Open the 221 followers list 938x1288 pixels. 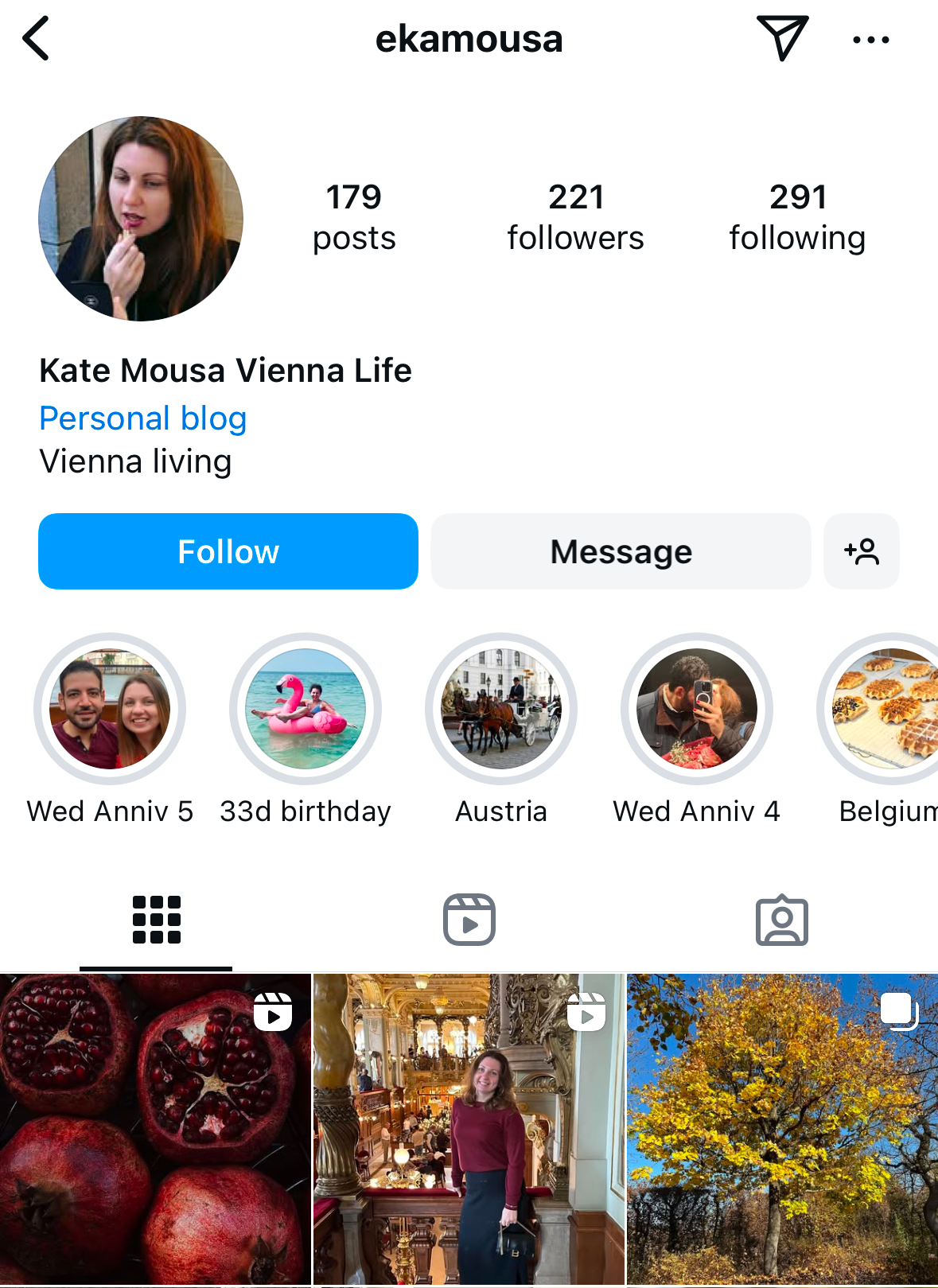point(575,217)
